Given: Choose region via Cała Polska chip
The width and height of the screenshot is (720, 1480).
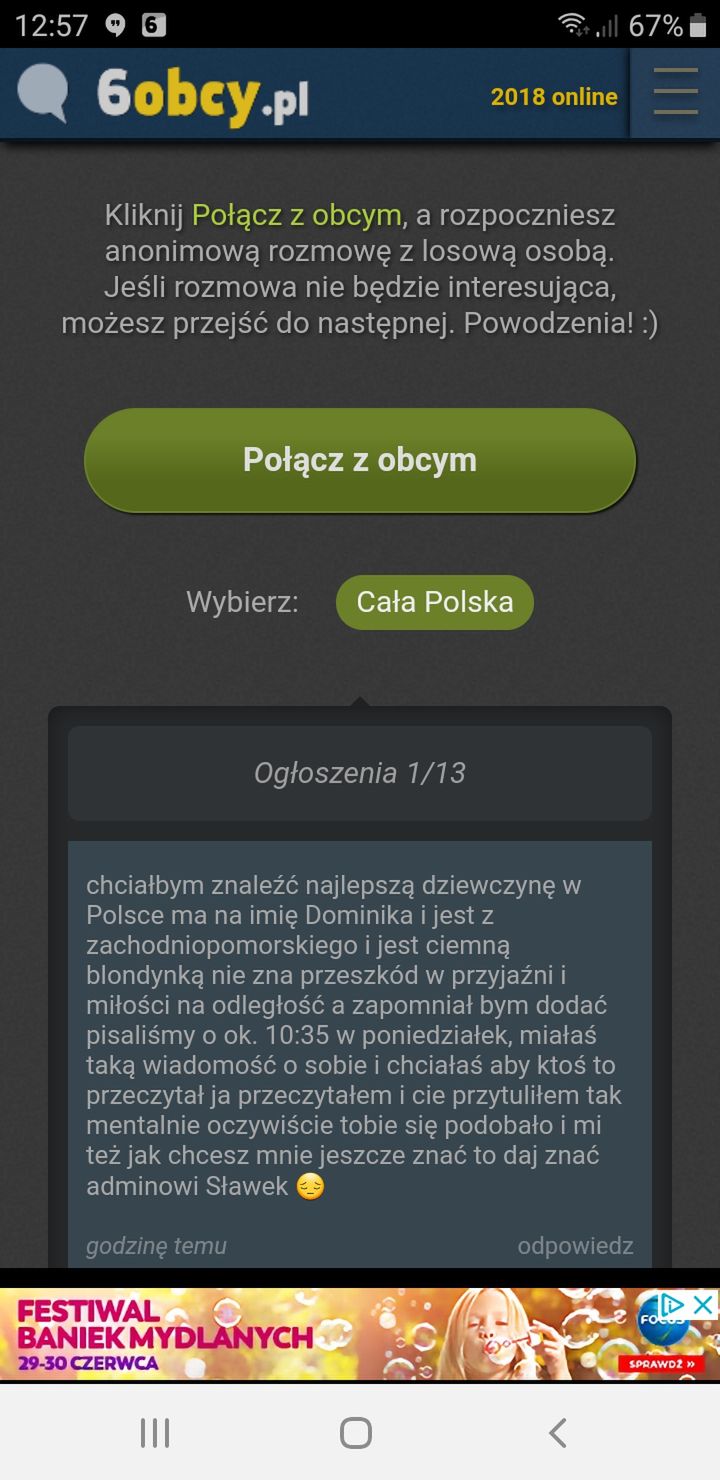Looking at the screenshot, I should [x=434, y=602].
